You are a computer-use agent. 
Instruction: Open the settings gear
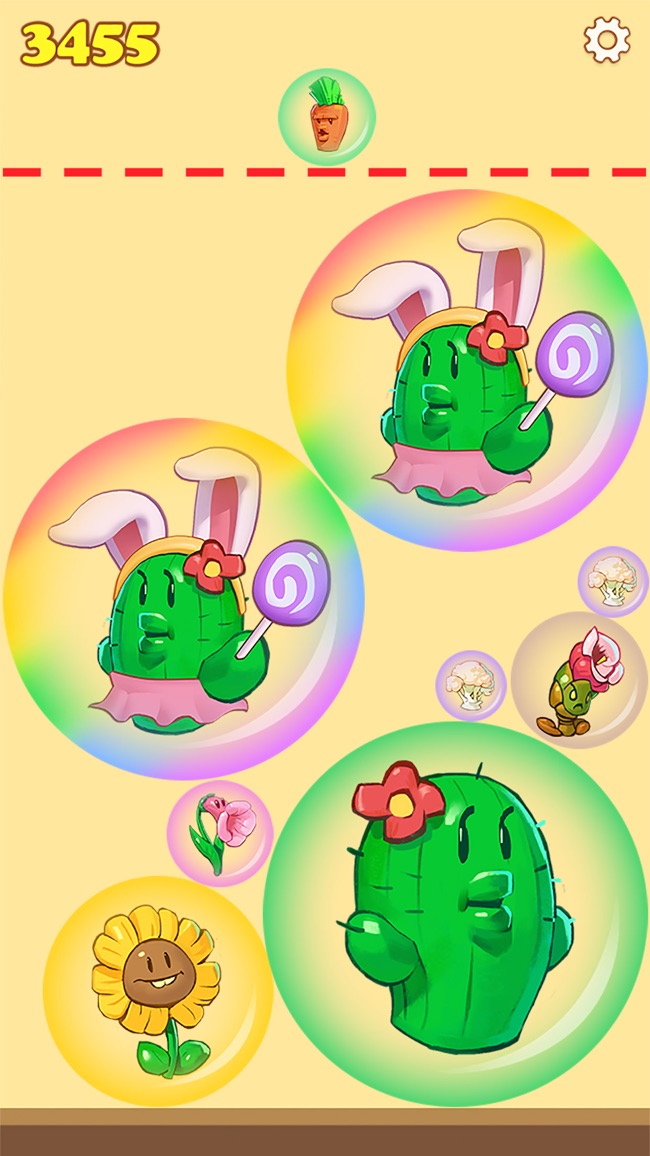coord(607,41)
